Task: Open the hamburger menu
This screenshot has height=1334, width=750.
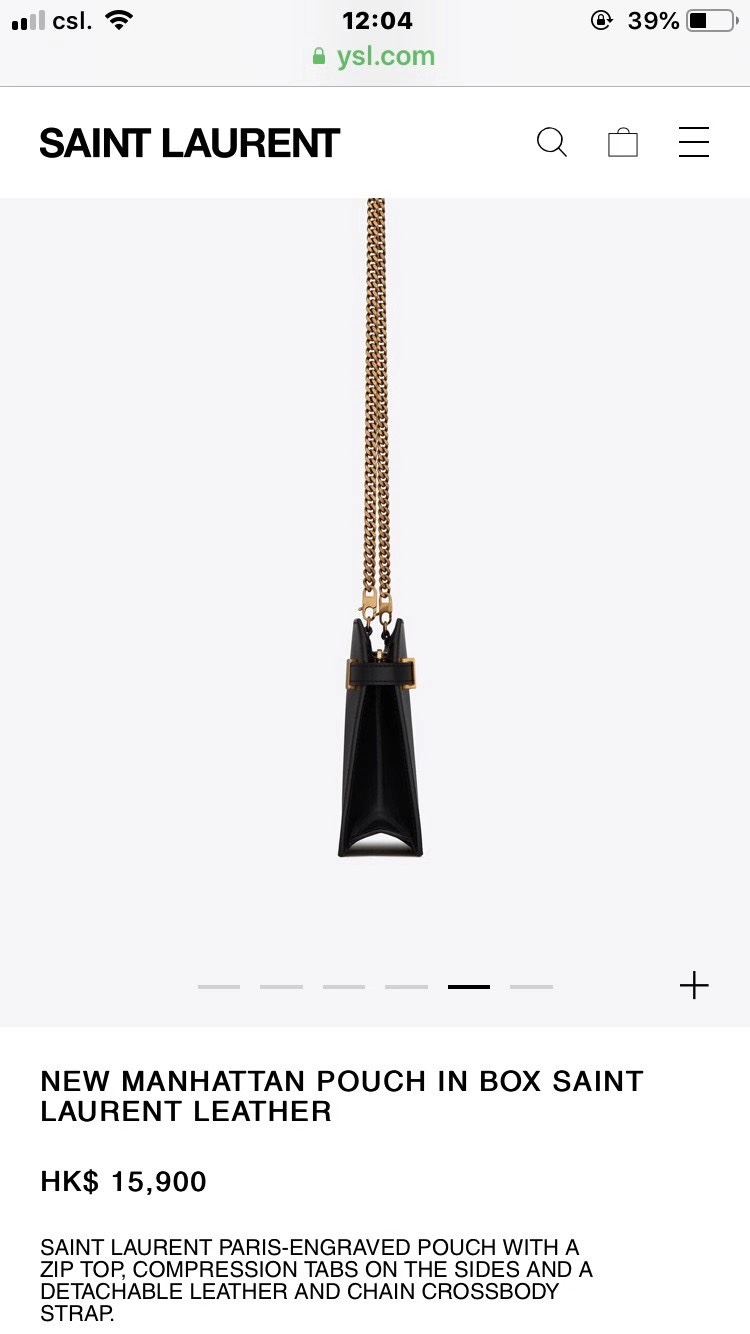Action: (694, 142)
